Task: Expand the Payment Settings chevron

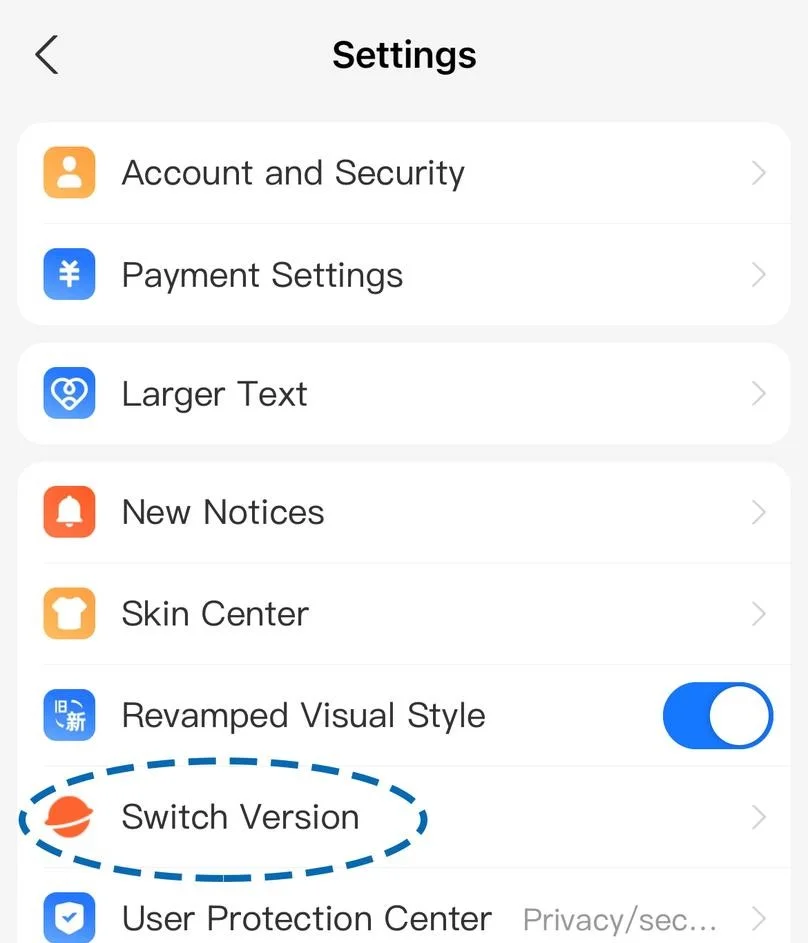Action: [x=758, y=274]
